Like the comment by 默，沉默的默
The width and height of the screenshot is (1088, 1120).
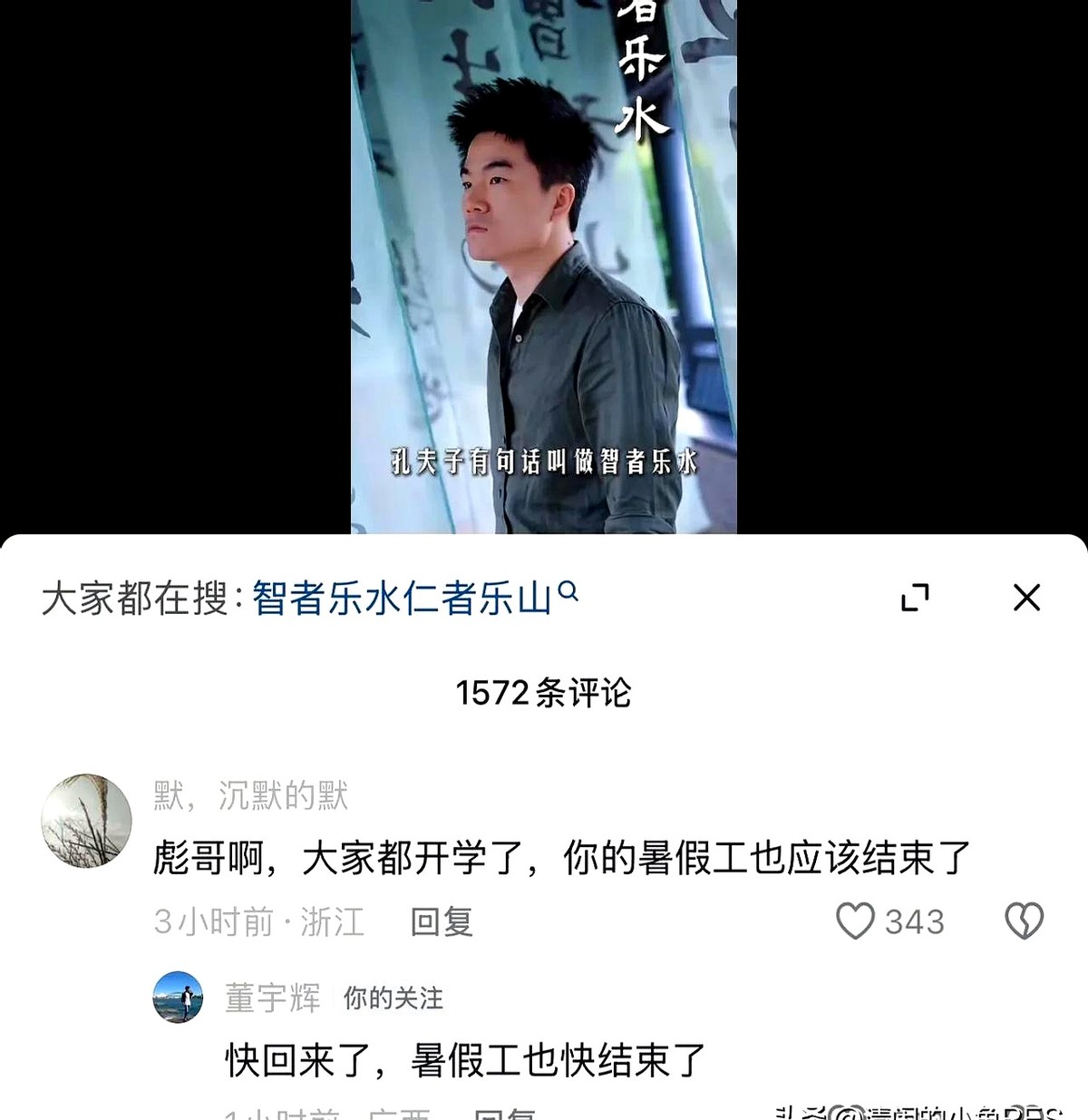[x=855, y=921]
